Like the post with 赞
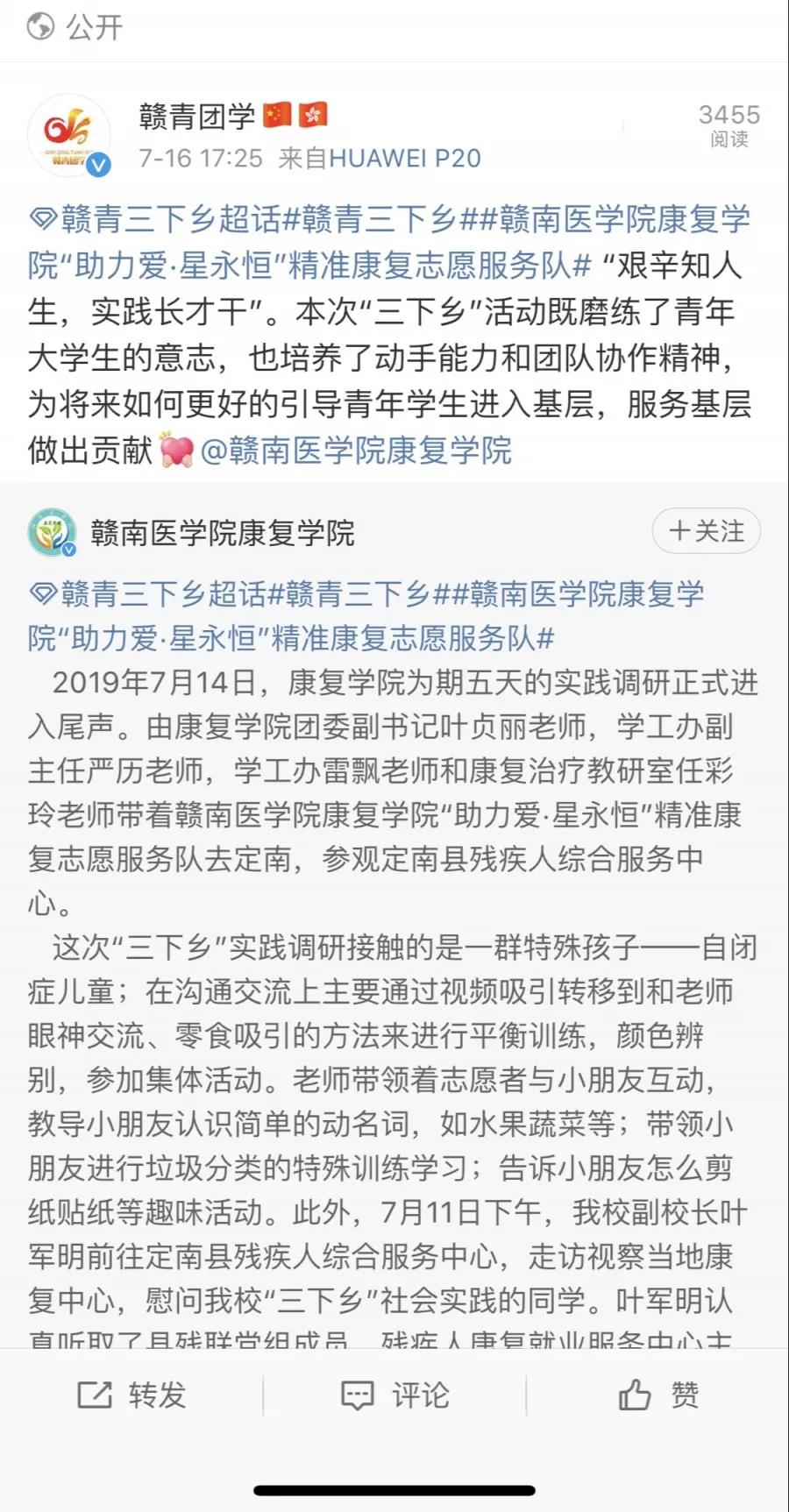The height and width of the screenshot is (1512, 789). (657, 1395)
